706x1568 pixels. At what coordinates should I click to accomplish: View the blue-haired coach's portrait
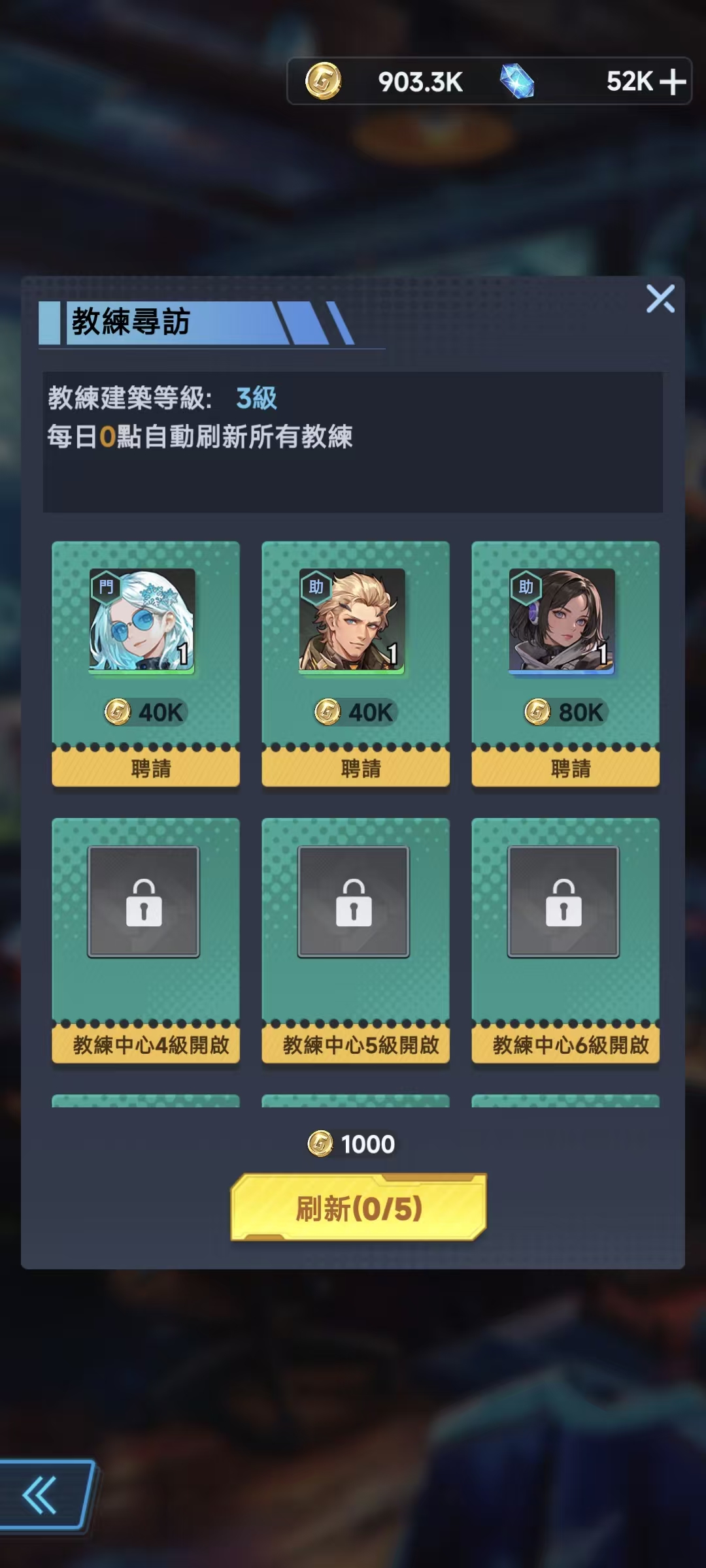pyautogui.click(x=143, y=619)
